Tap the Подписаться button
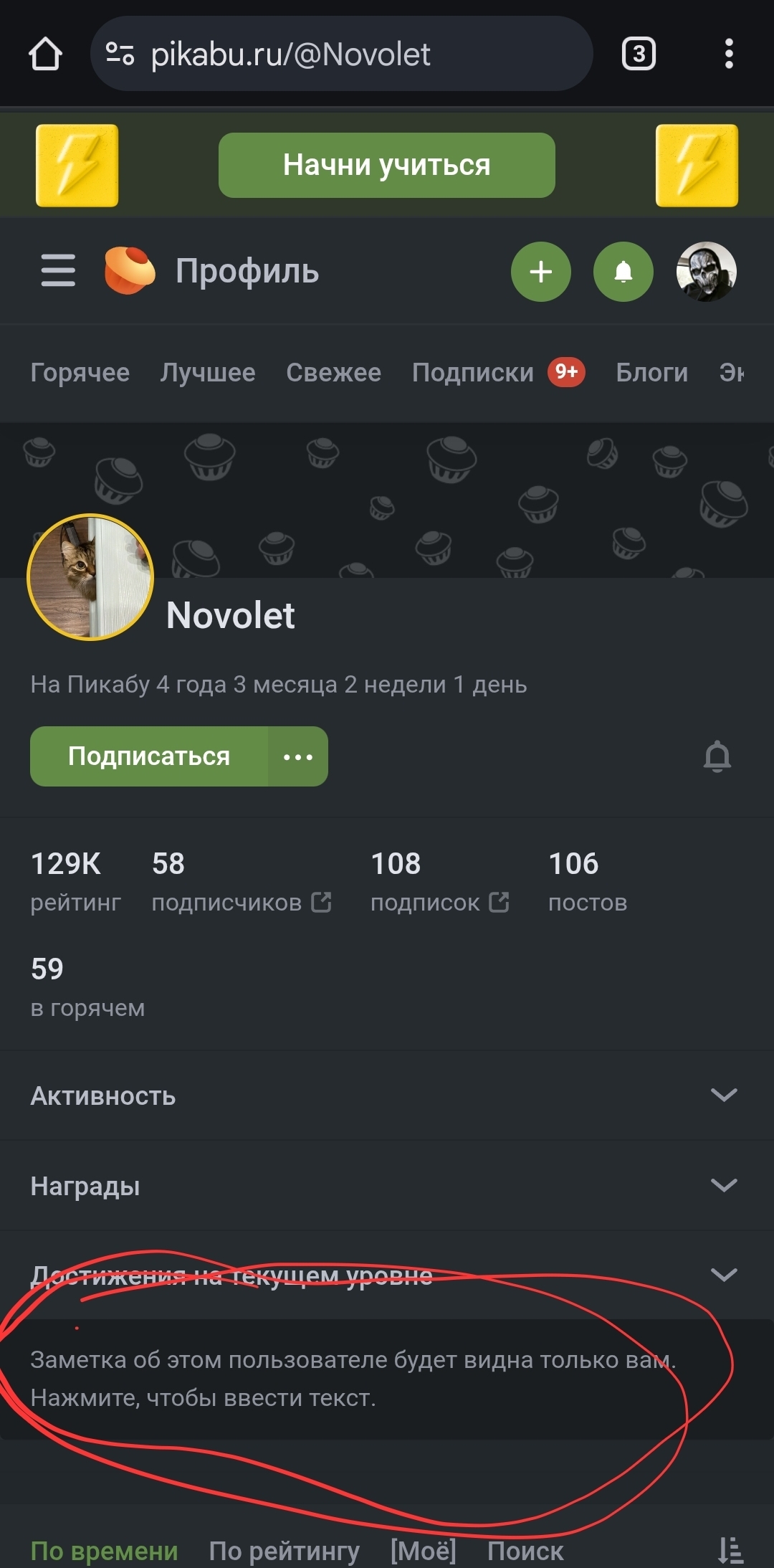This screenshot has height=1568, width=774. (x=149, y=756)
